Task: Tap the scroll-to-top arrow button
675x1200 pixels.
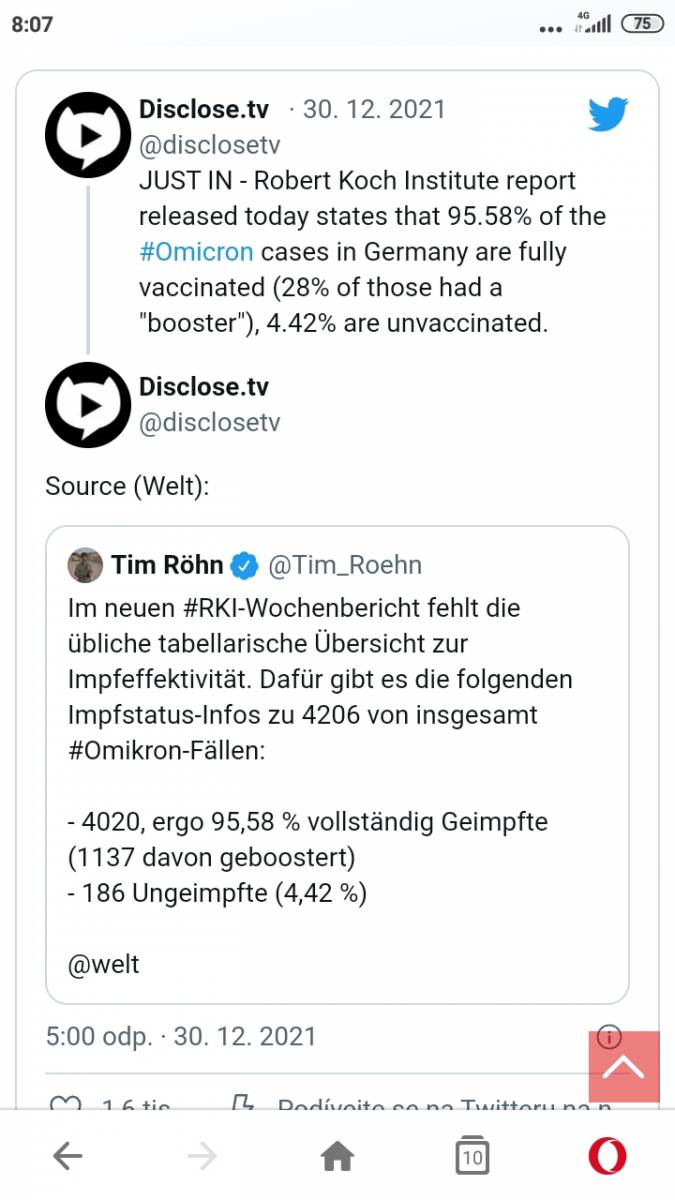Action: [x=624, y=1067]
